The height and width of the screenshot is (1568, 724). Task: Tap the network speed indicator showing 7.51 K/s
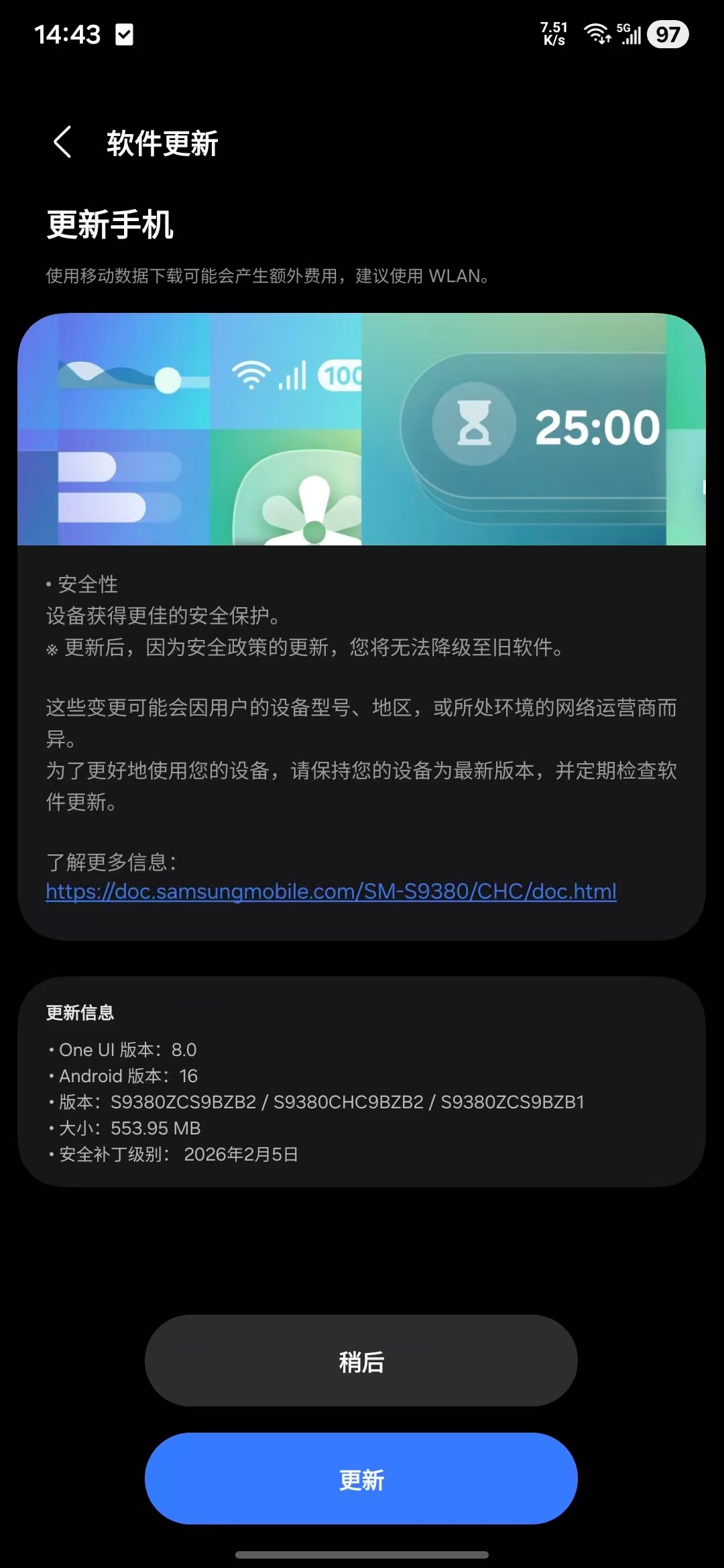[552, 34]
